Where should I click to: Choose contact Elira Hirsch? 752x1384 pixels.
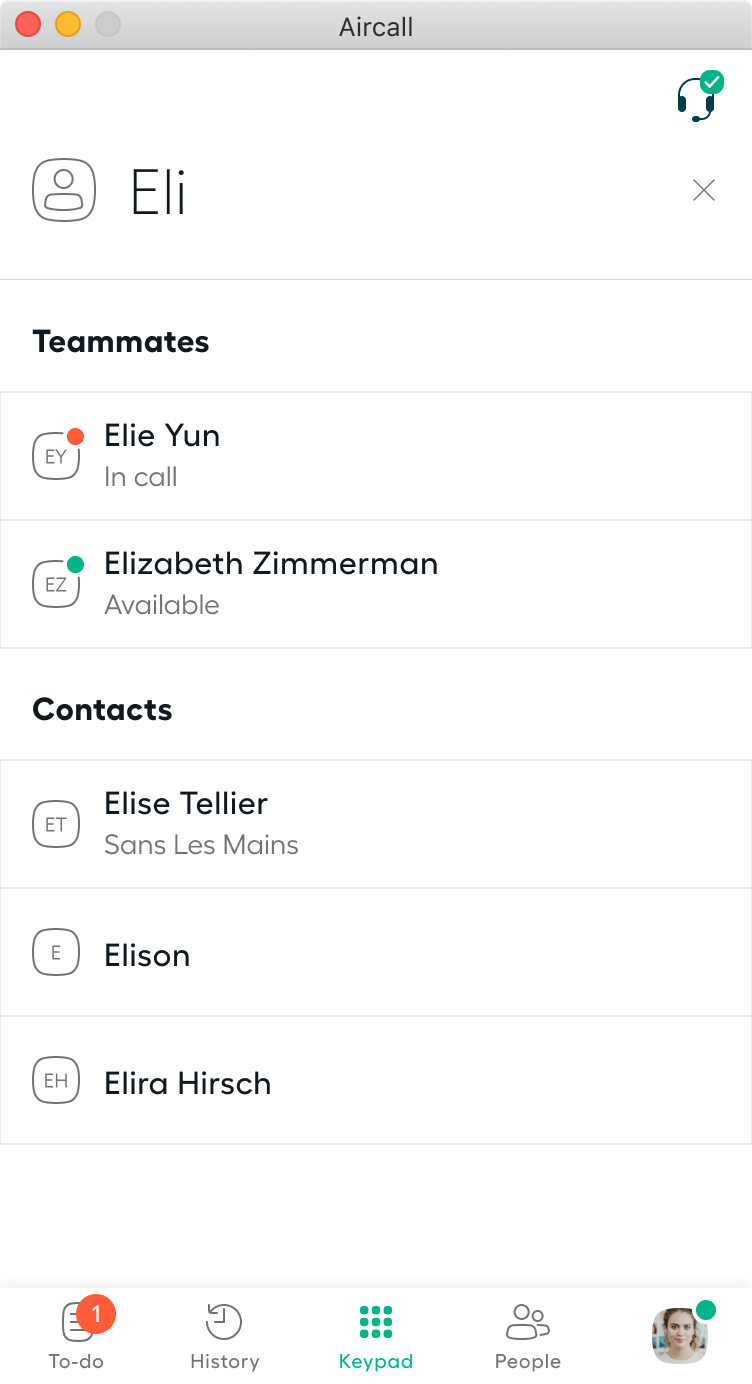(376, 1080)
